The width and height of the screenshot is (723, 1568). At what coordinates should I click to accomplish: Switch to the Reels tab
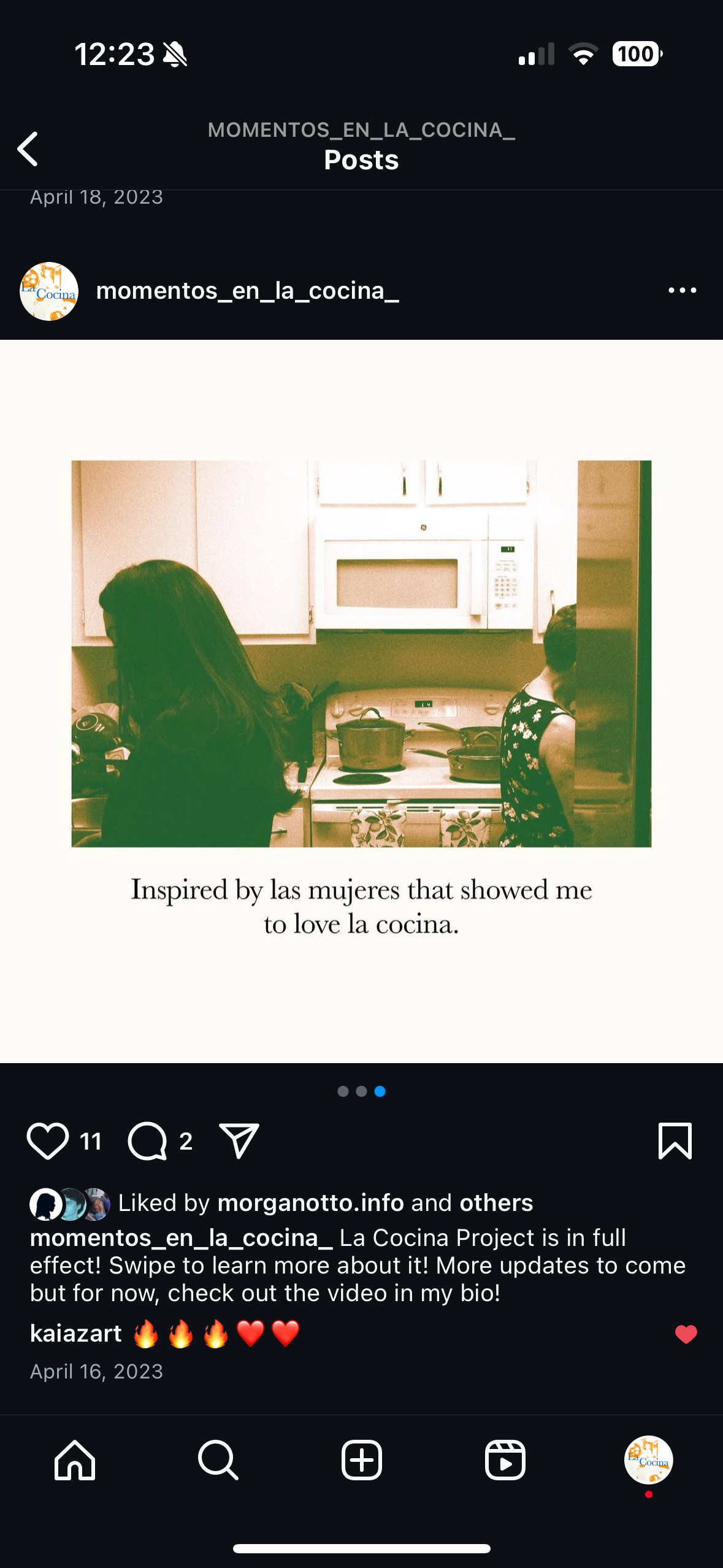[x=505, y=1460]
